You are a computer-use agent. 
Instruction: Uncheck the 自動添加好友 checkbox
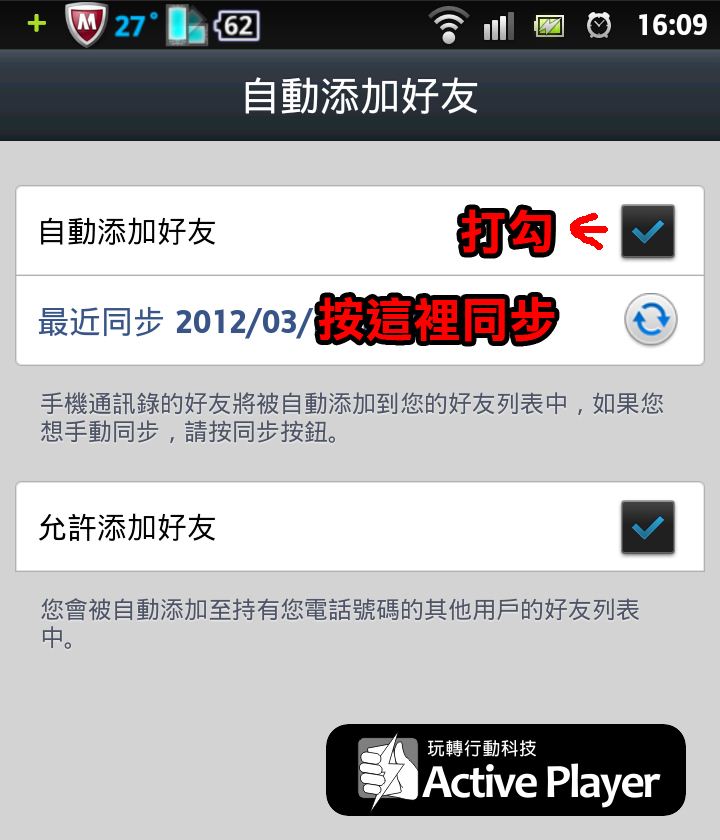point(648,232)
